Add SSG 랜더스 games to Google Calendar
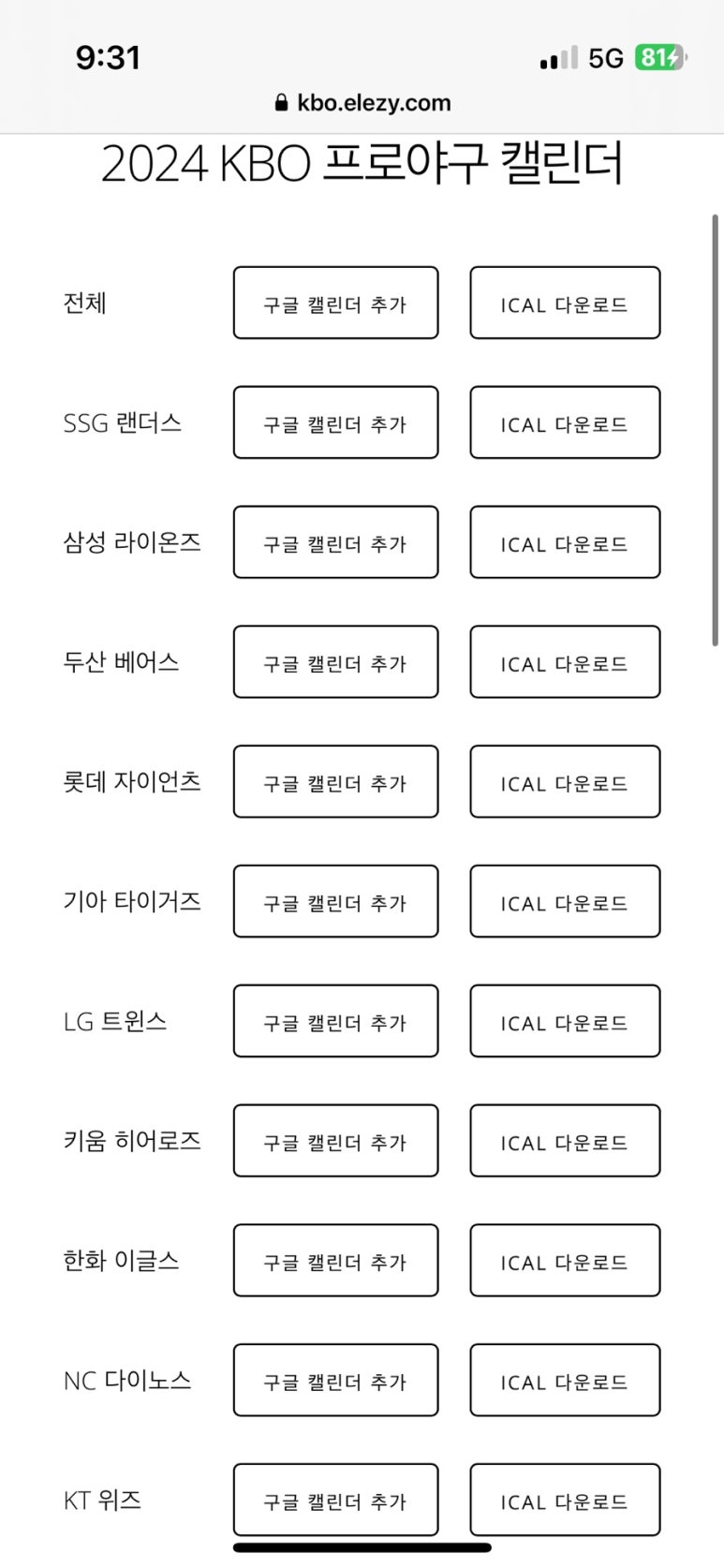The width and height of the screenshot is (724, 1568). tap(335, 422)
